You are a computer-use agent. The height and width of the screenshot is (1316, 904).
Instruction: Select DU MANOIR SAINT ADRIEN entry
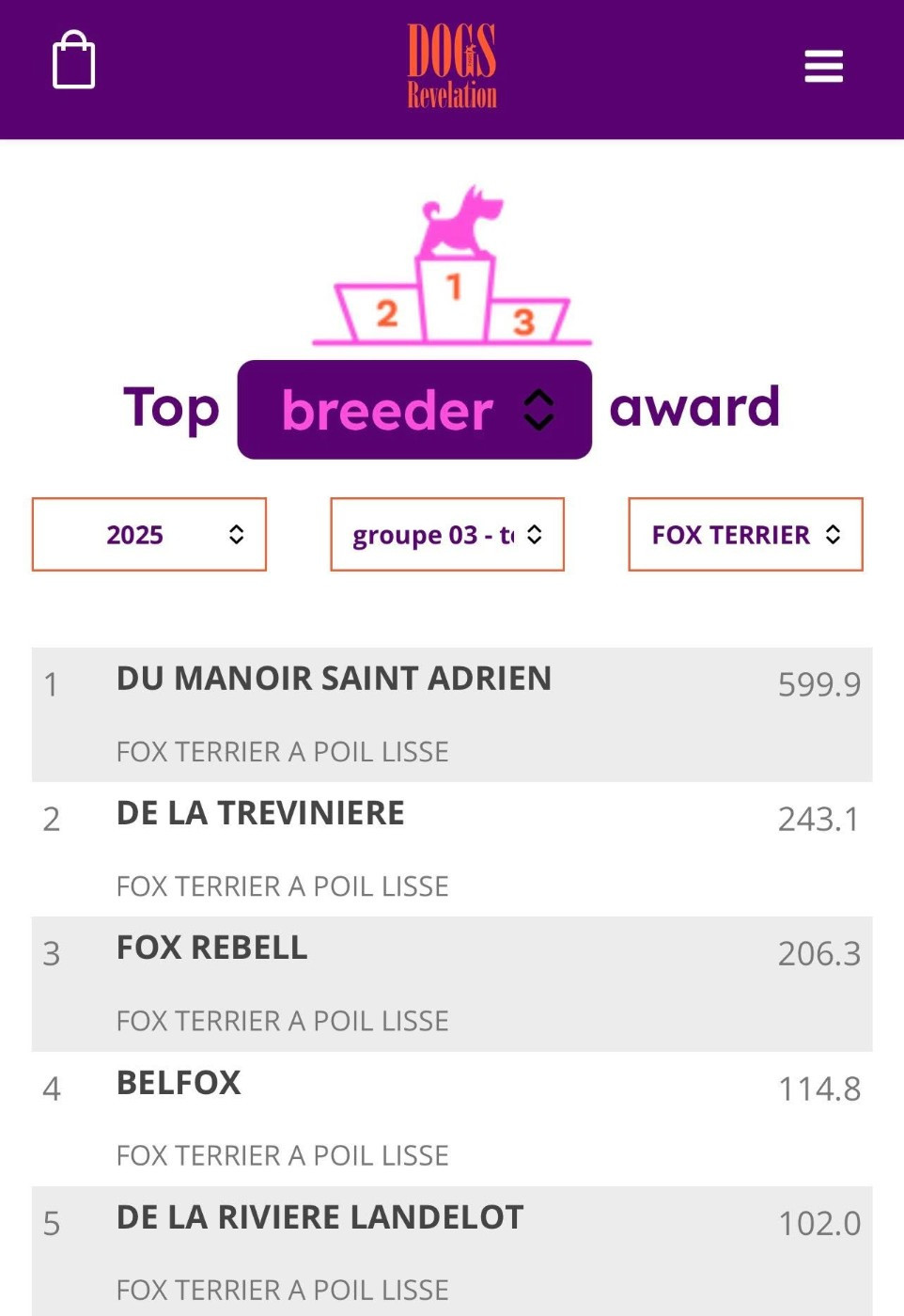[x=334, y=679]
